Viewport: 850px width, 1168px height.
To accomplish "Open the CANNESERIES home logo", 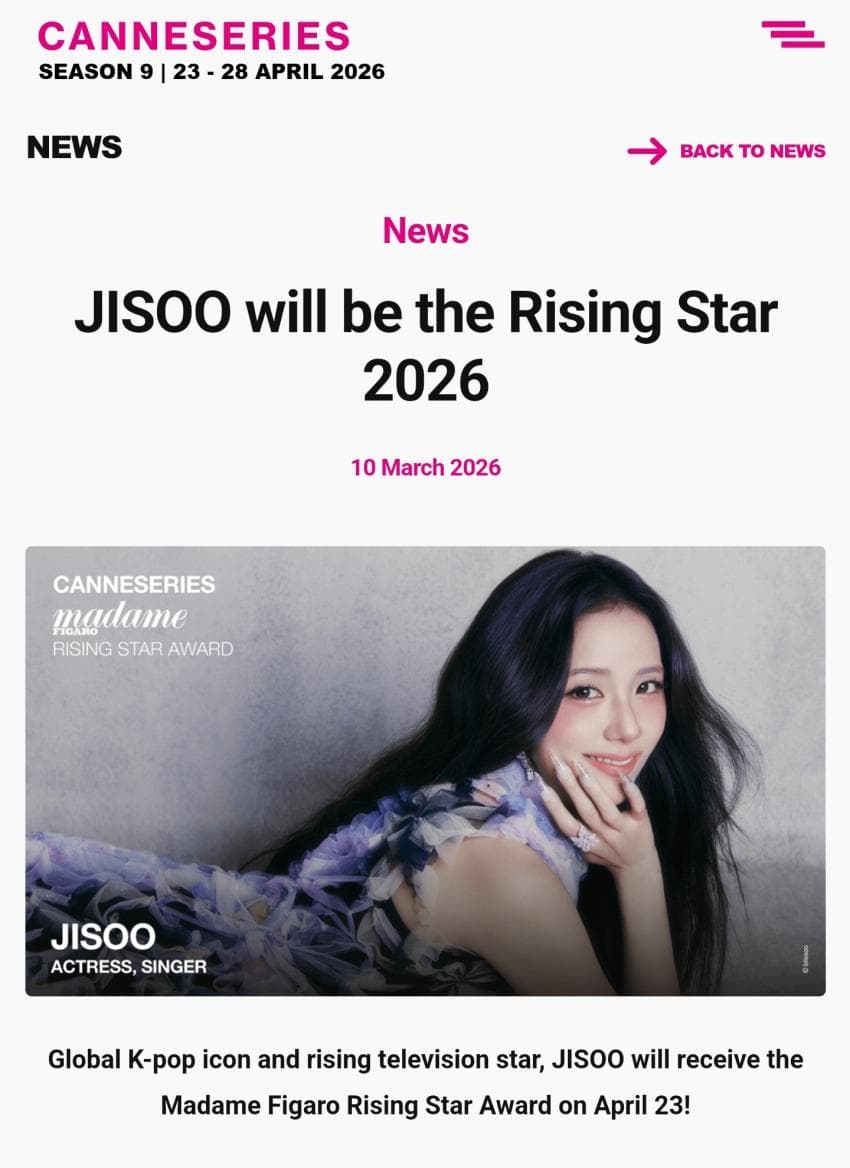I will pyautogui.click(x=194, y=37).
